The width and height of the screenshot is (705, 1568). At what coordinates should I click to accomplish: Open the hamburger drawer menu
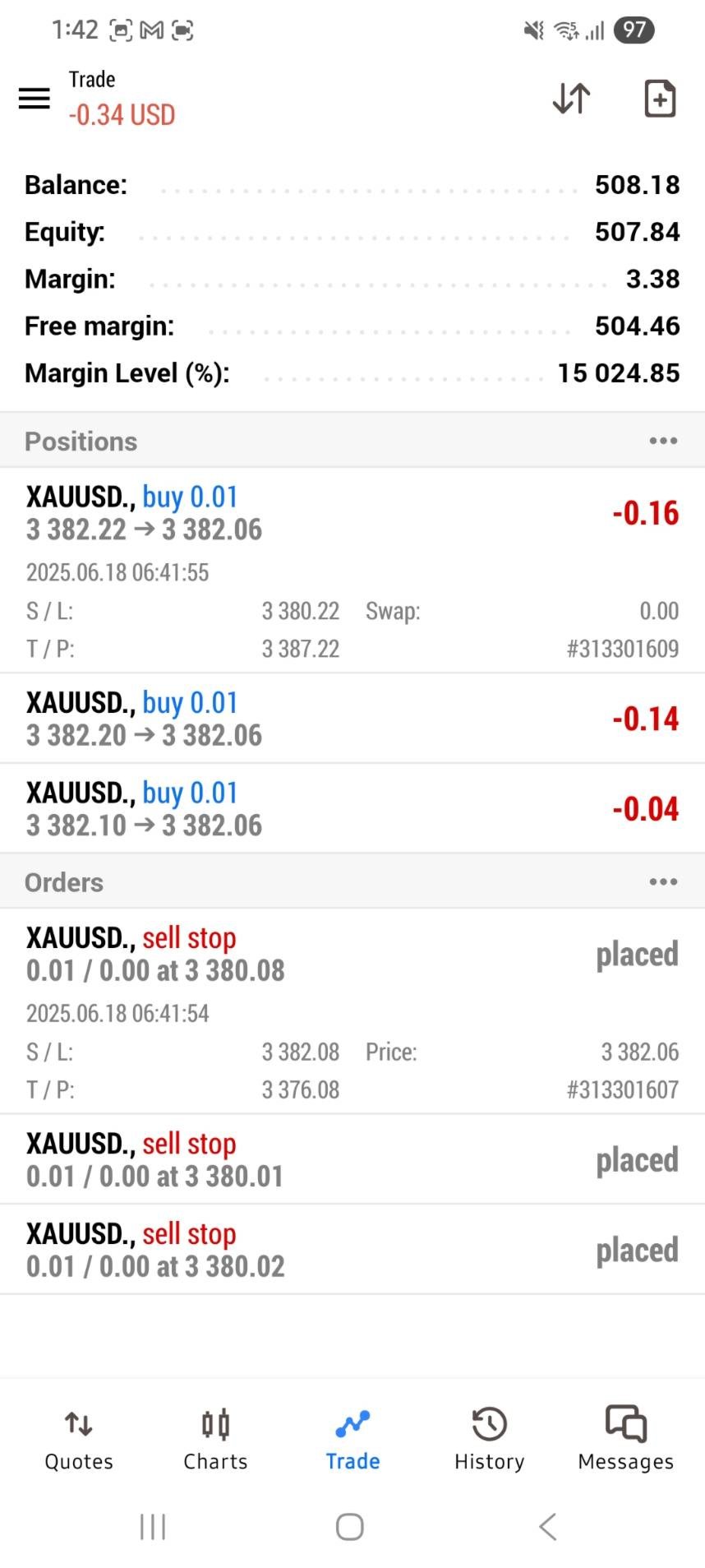tap(35, 99)
